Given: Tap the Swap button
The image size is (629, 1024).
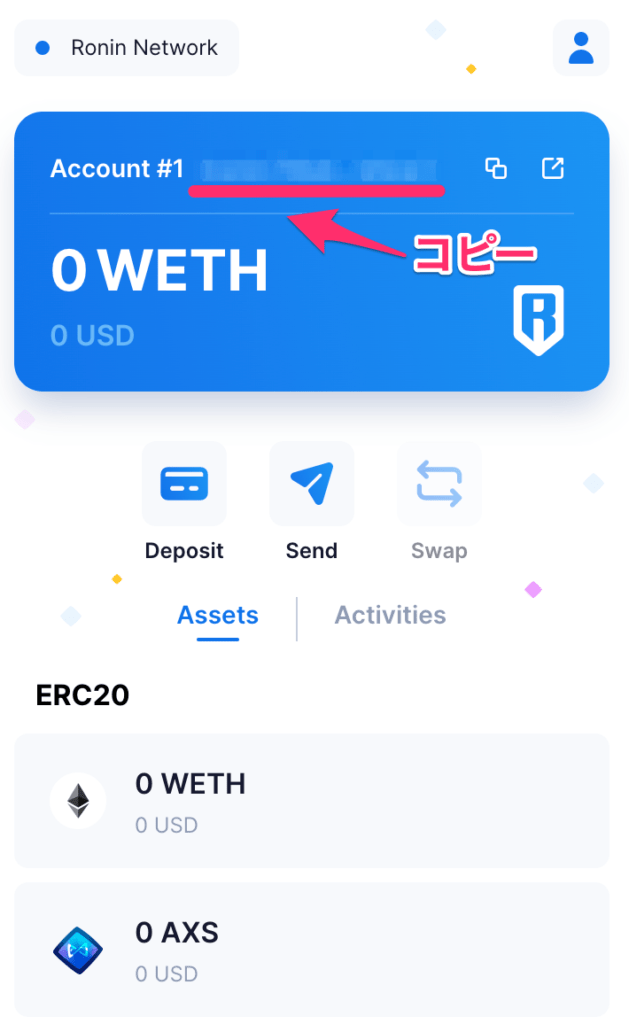Looking at the screenshot, I should (439, 484).
